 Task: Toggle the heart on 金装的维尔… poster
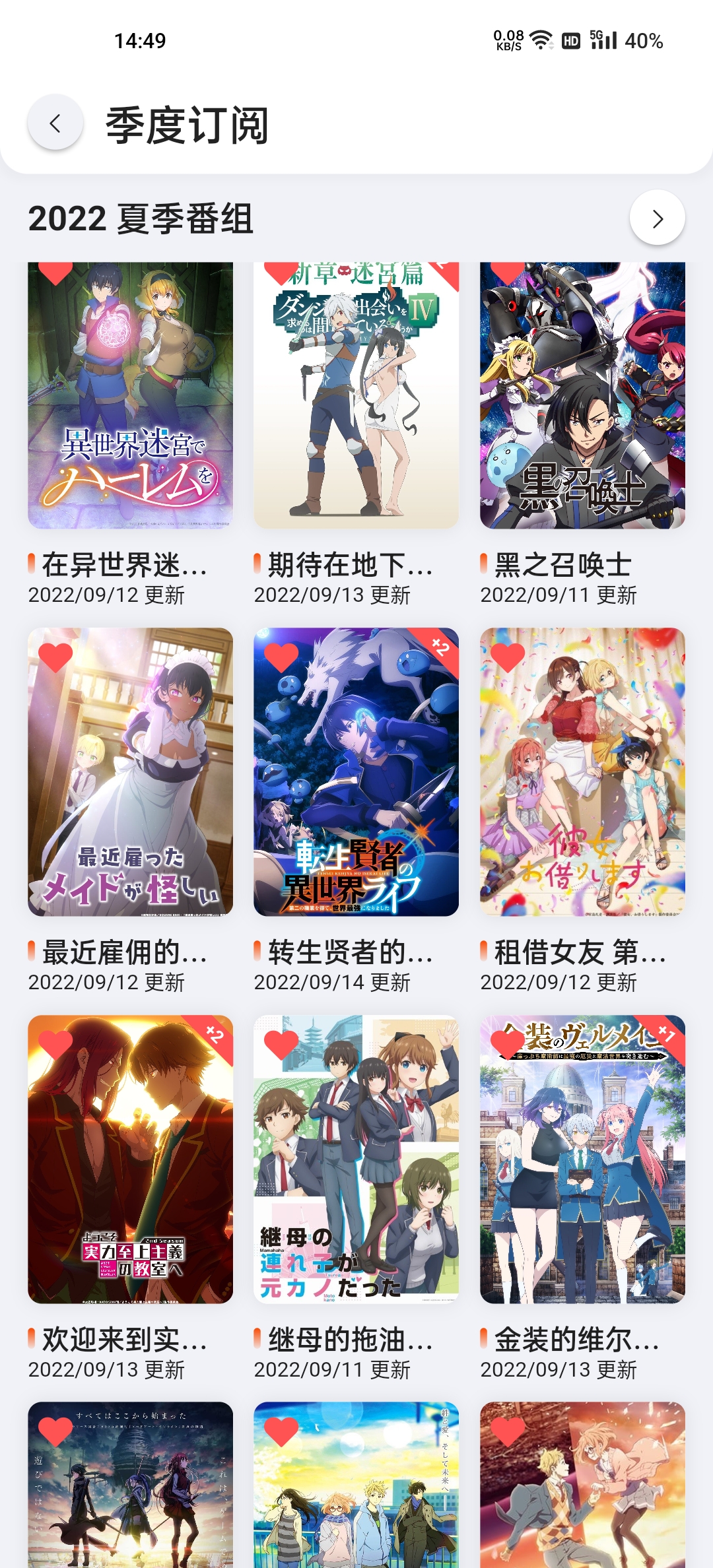pos(508,1045)
